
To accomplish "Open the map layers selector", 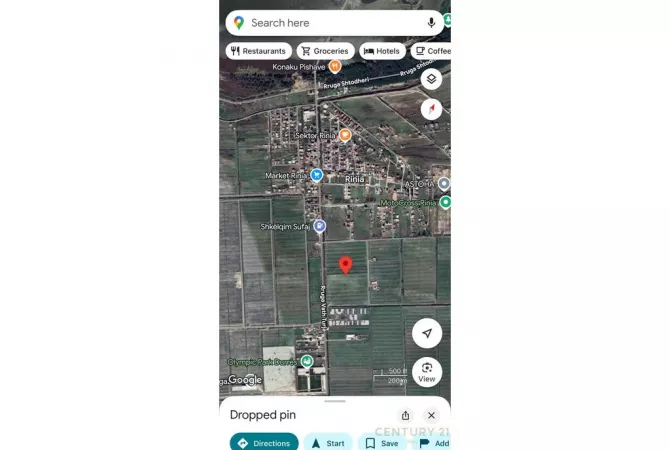I will (x=431, y=79).
